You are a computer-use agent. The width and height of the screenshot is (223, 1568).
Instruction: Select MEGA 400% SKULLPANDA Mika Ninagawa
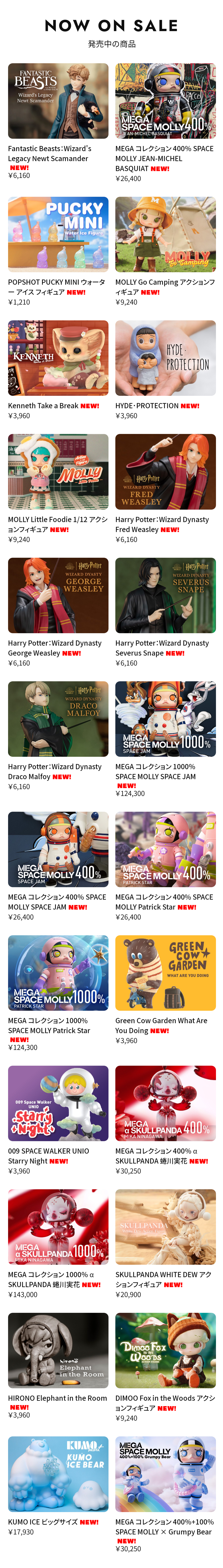click(165, 1103)
